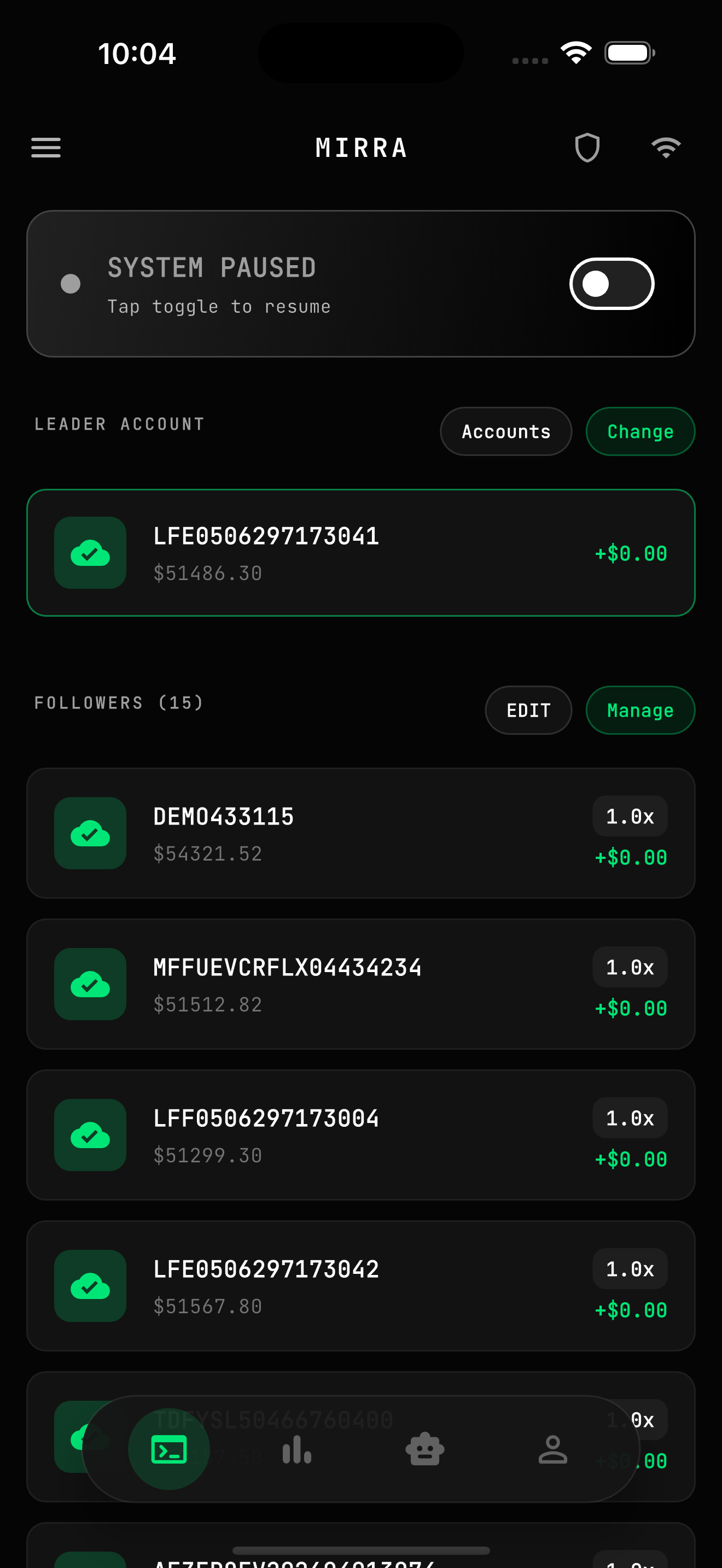Open the Accounts panel
The width and height of the screenshot is (722, 1568).
pyautogui.click(x=506, y=431)
